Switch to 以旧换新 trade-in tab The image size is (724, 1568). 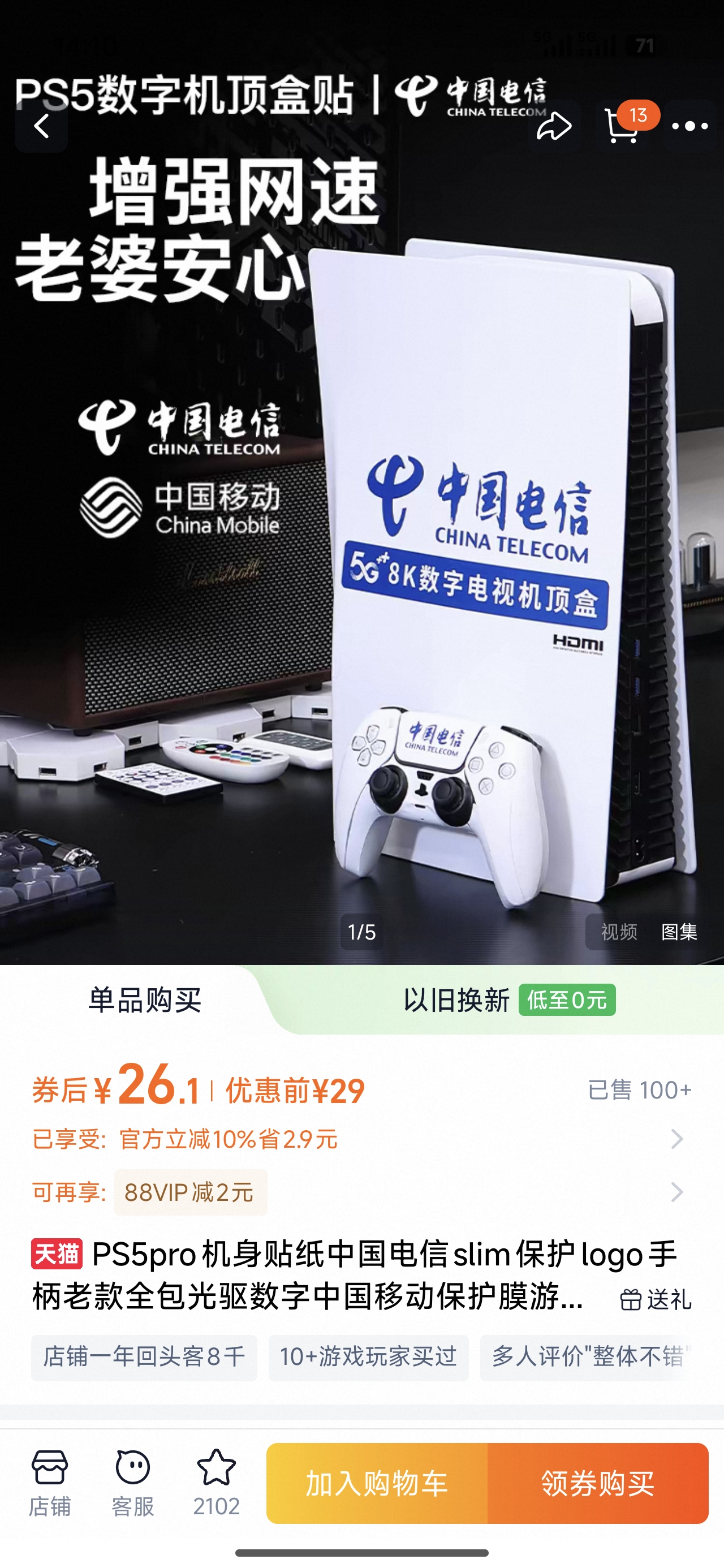509,1000
